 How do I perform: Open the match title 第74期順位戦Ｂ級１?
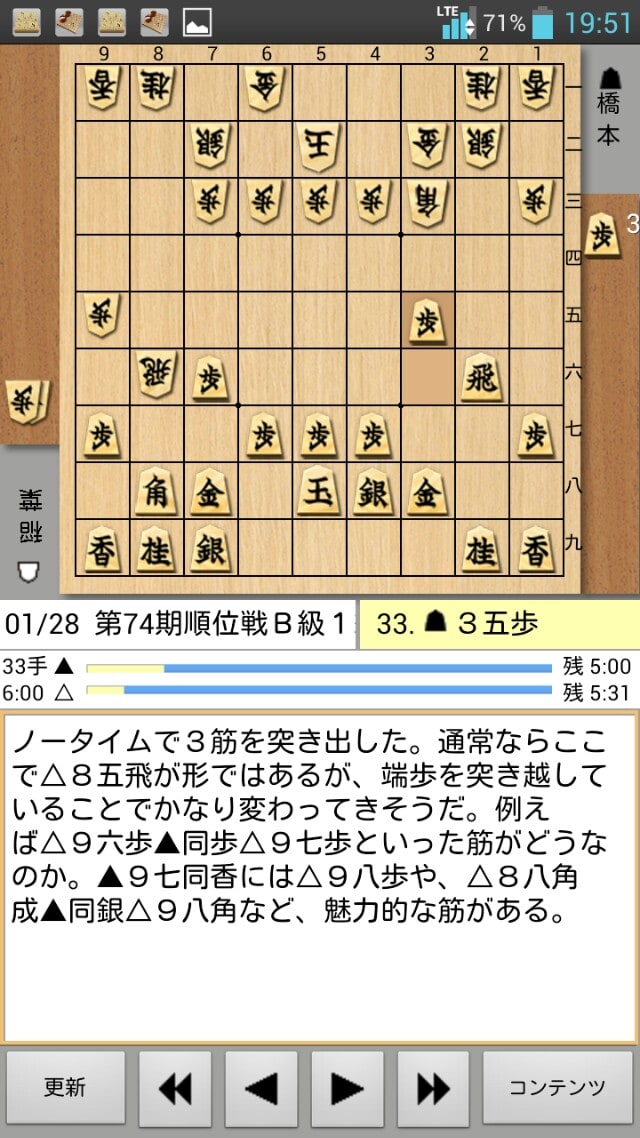coord(178,625)
